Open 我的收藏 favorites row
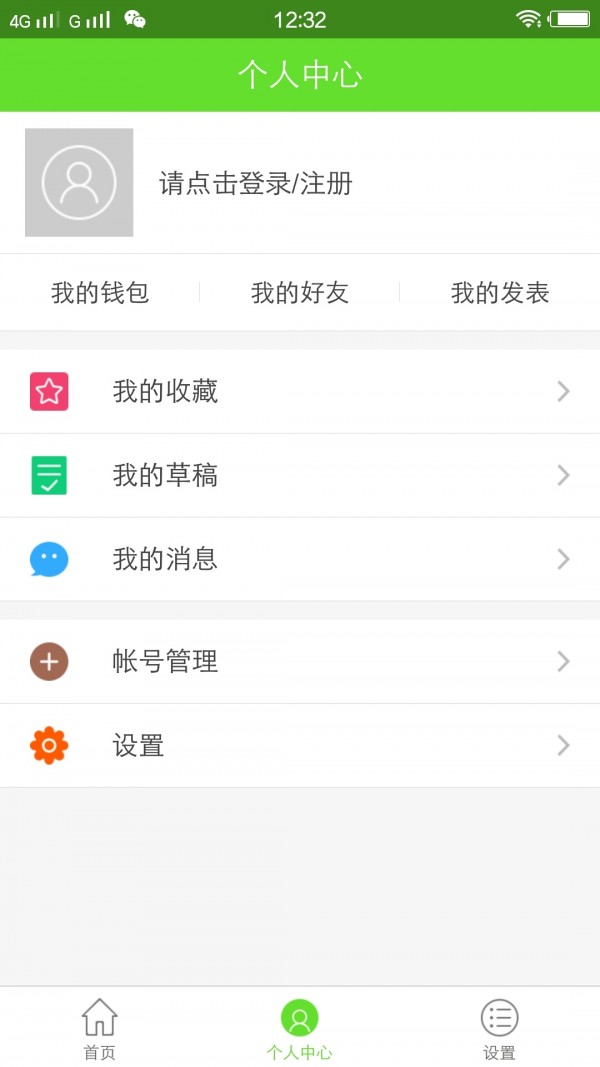Image resolution: width=600 pixels, height=1067 pixels. 300,392
